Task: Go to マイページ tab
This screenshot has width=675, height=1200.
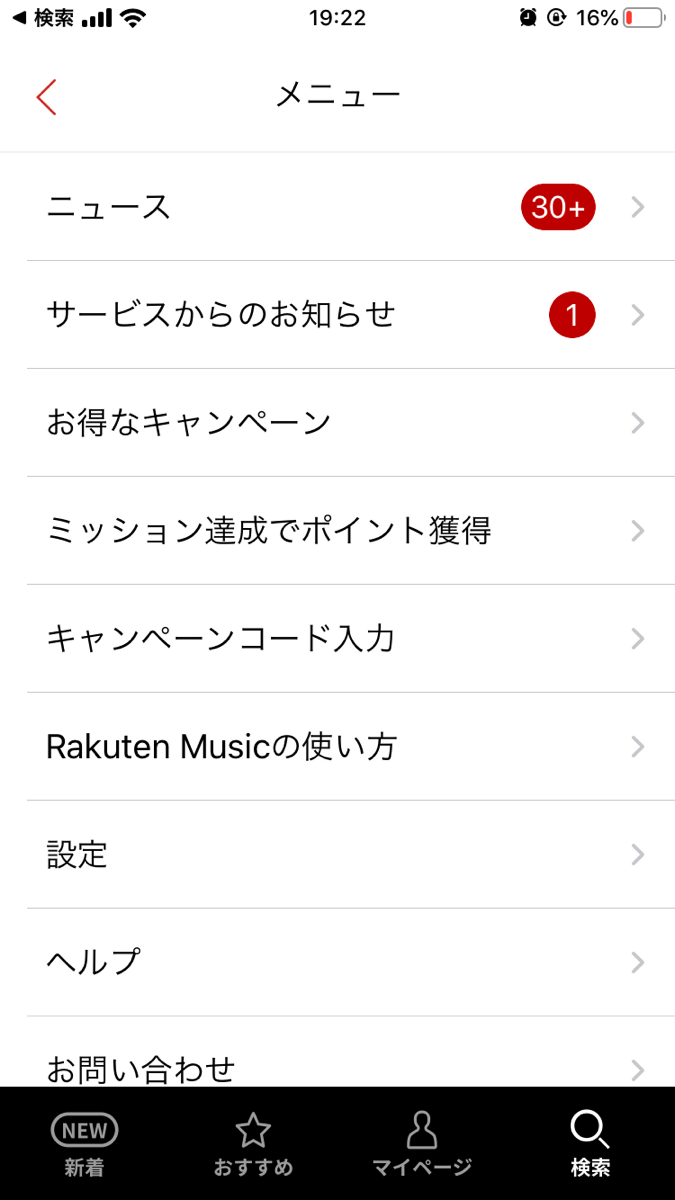Action: (x=422, y=1144)
